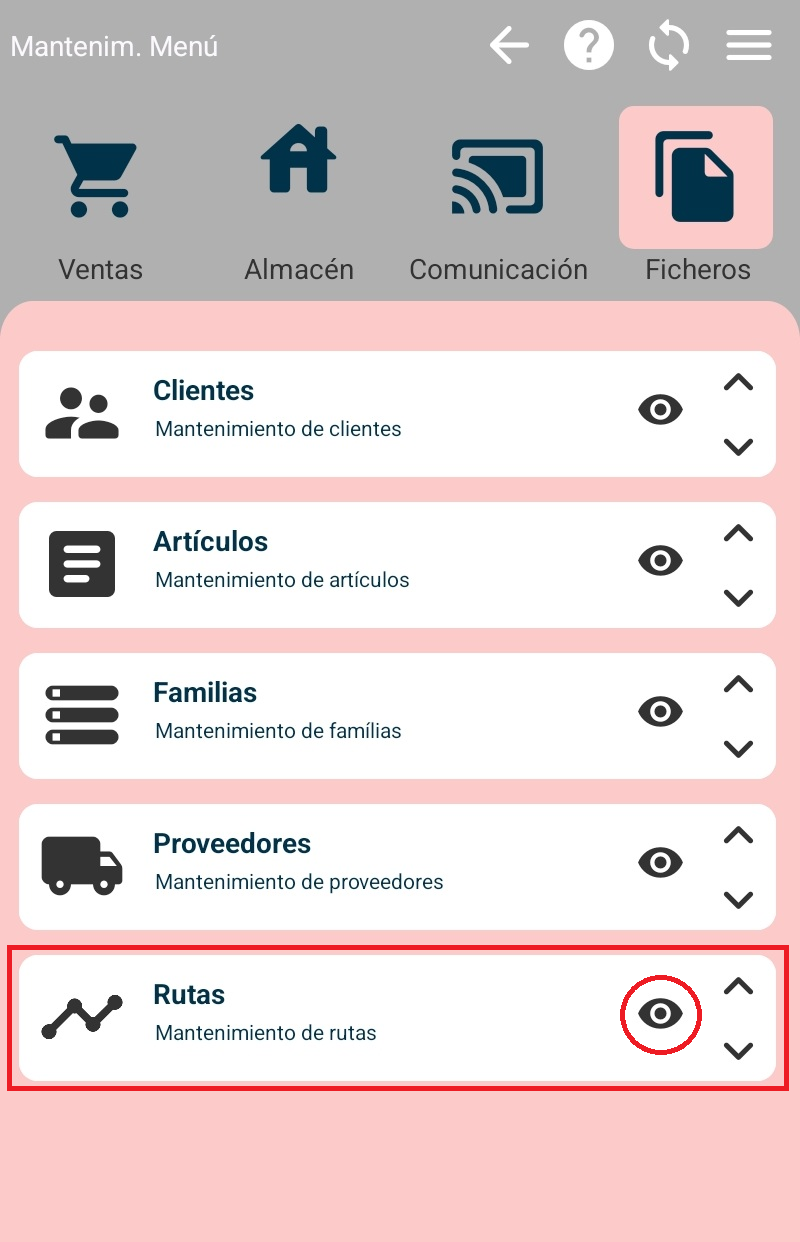
Task: Go back with the arrow icon
Action: (x=509, y=46)
